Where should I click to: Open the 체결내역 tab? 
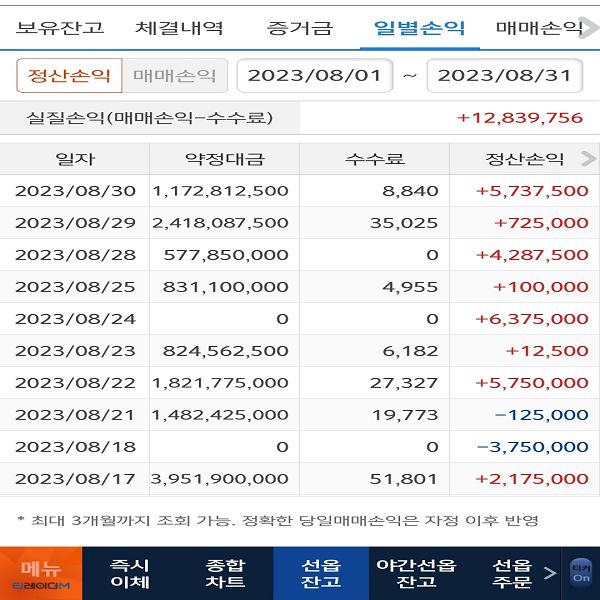[179, 27]
